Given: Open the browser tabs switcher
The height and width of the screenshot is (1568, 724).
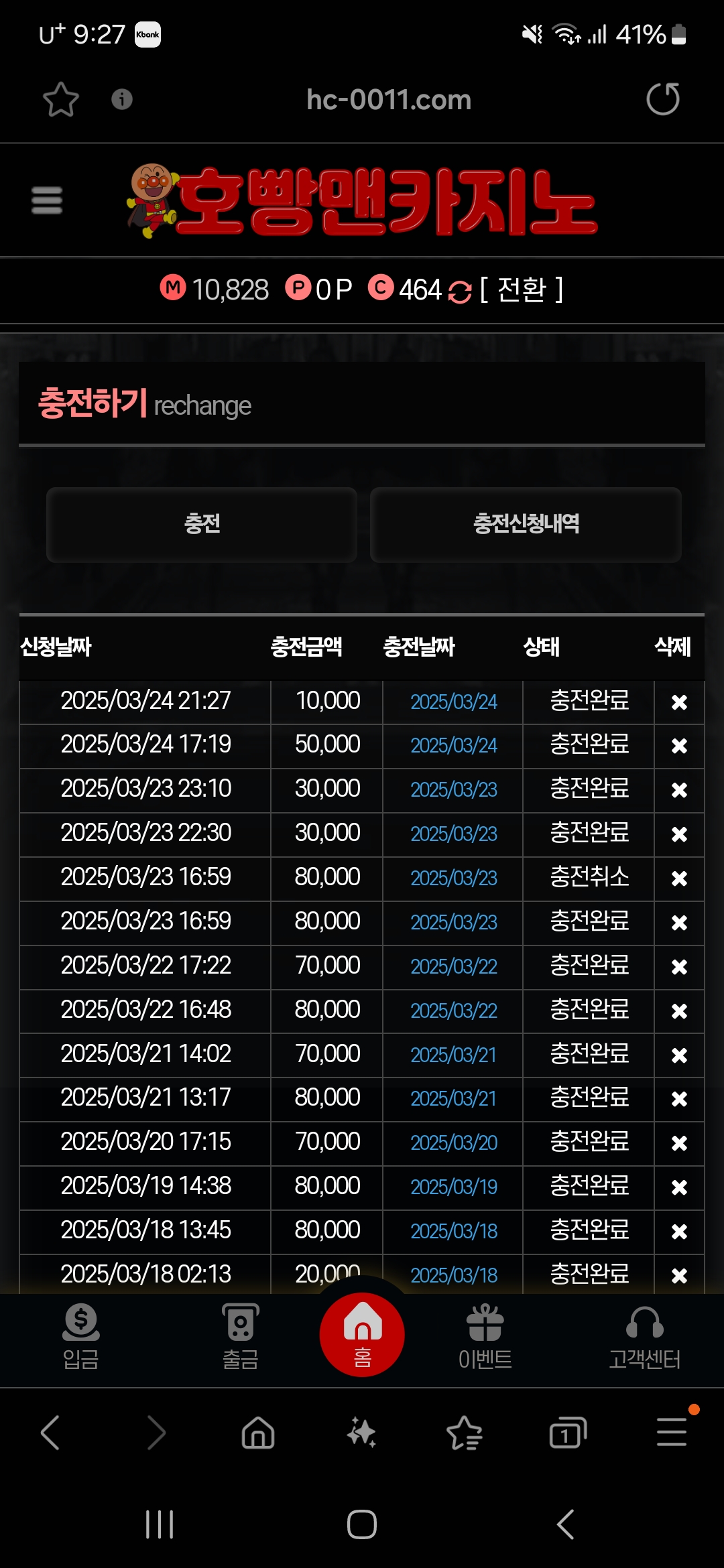Looking at the screenshot, I should (567, 1433).
